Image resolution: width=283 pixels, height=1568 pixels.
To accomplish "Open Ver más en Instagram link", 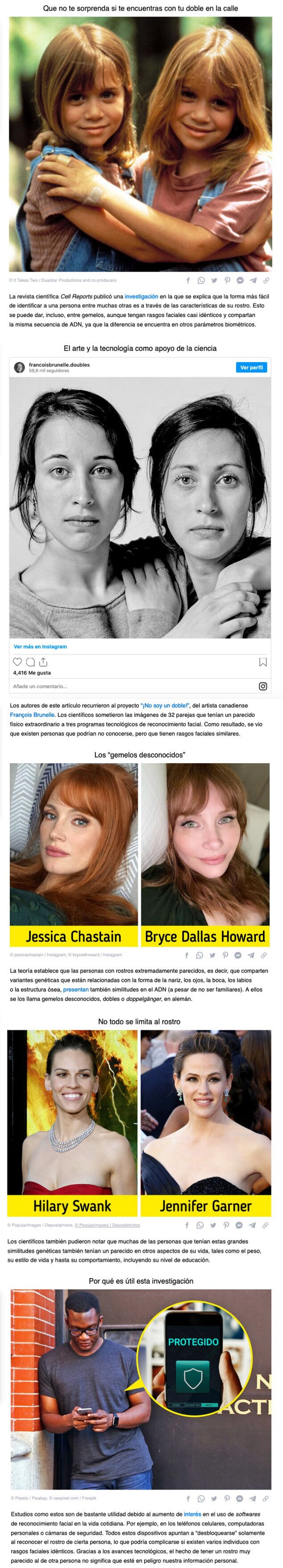I will (x=40, y=646).
